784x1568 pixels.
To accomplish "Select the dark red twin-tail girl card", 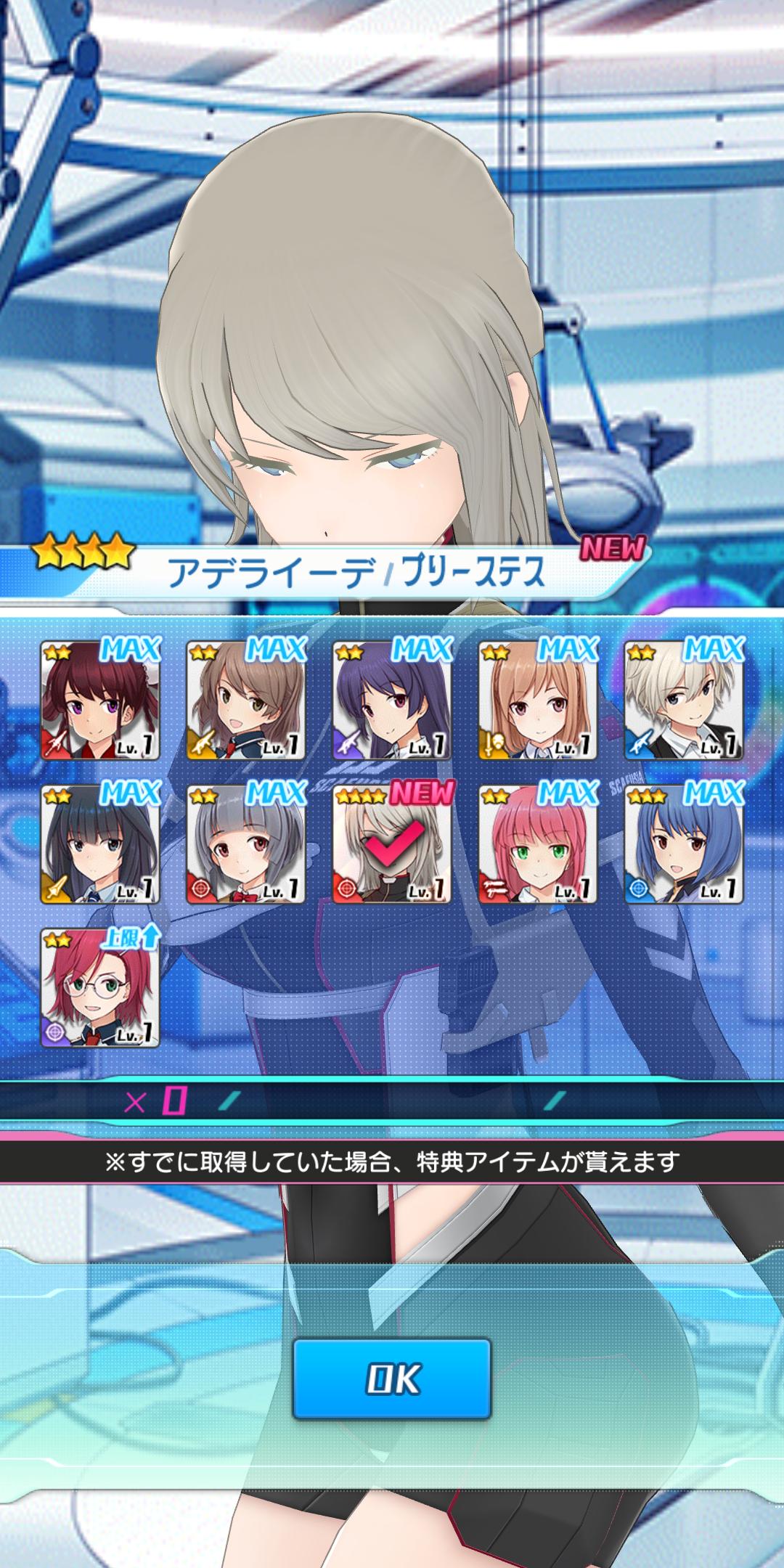I will coord(100,701).
